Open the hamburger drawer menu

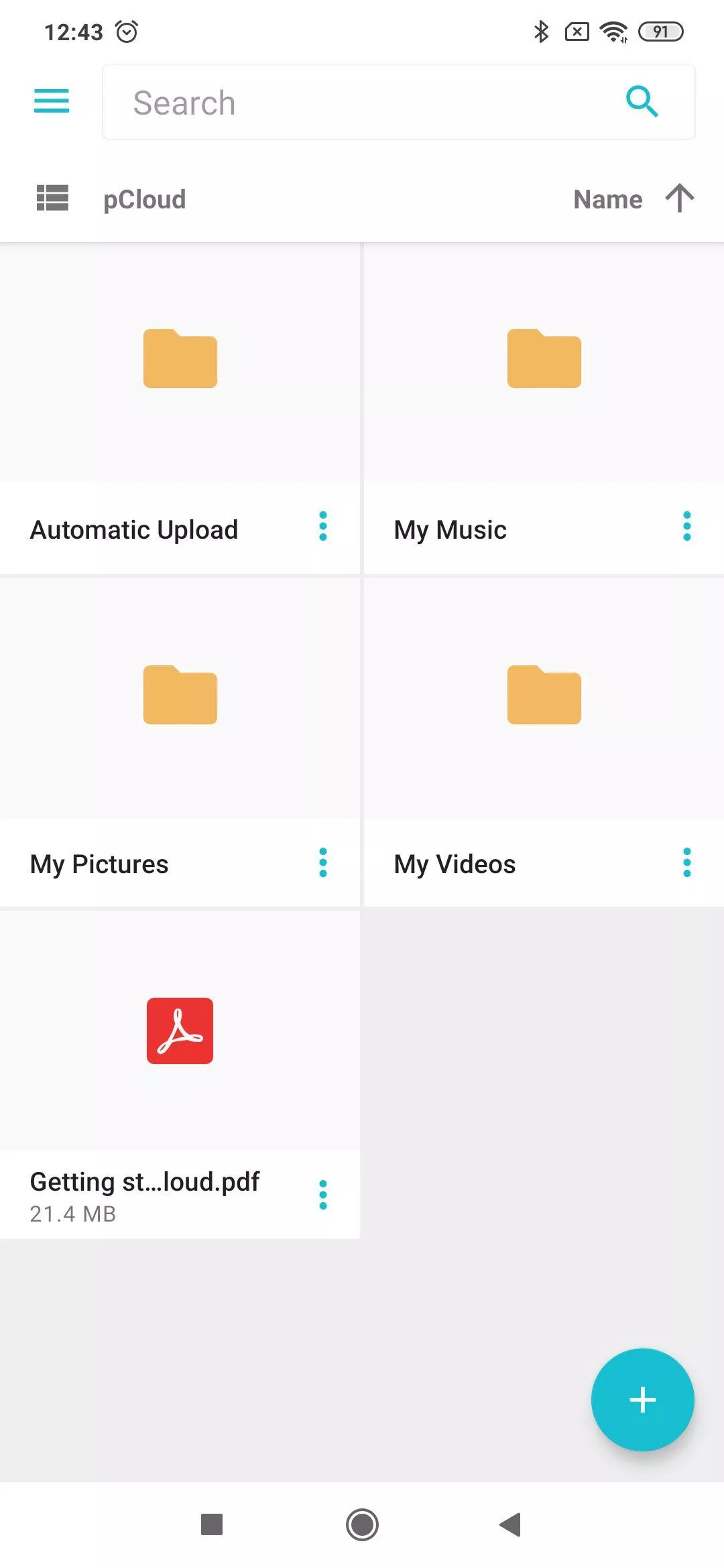[x=52, y=101]
